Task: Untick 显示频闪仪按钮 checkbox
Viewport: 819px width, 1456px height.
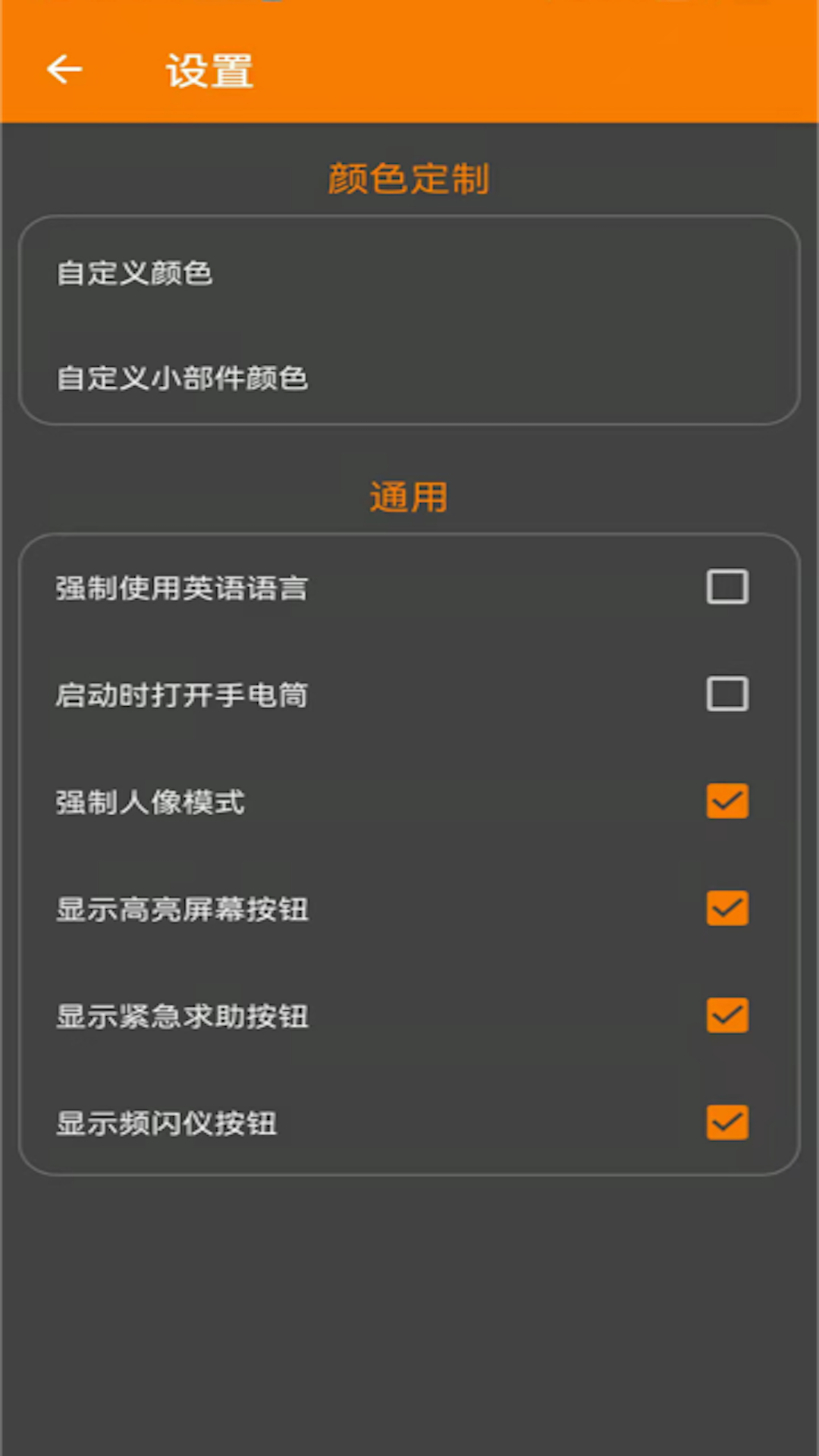Action: tap(727, 1122)
